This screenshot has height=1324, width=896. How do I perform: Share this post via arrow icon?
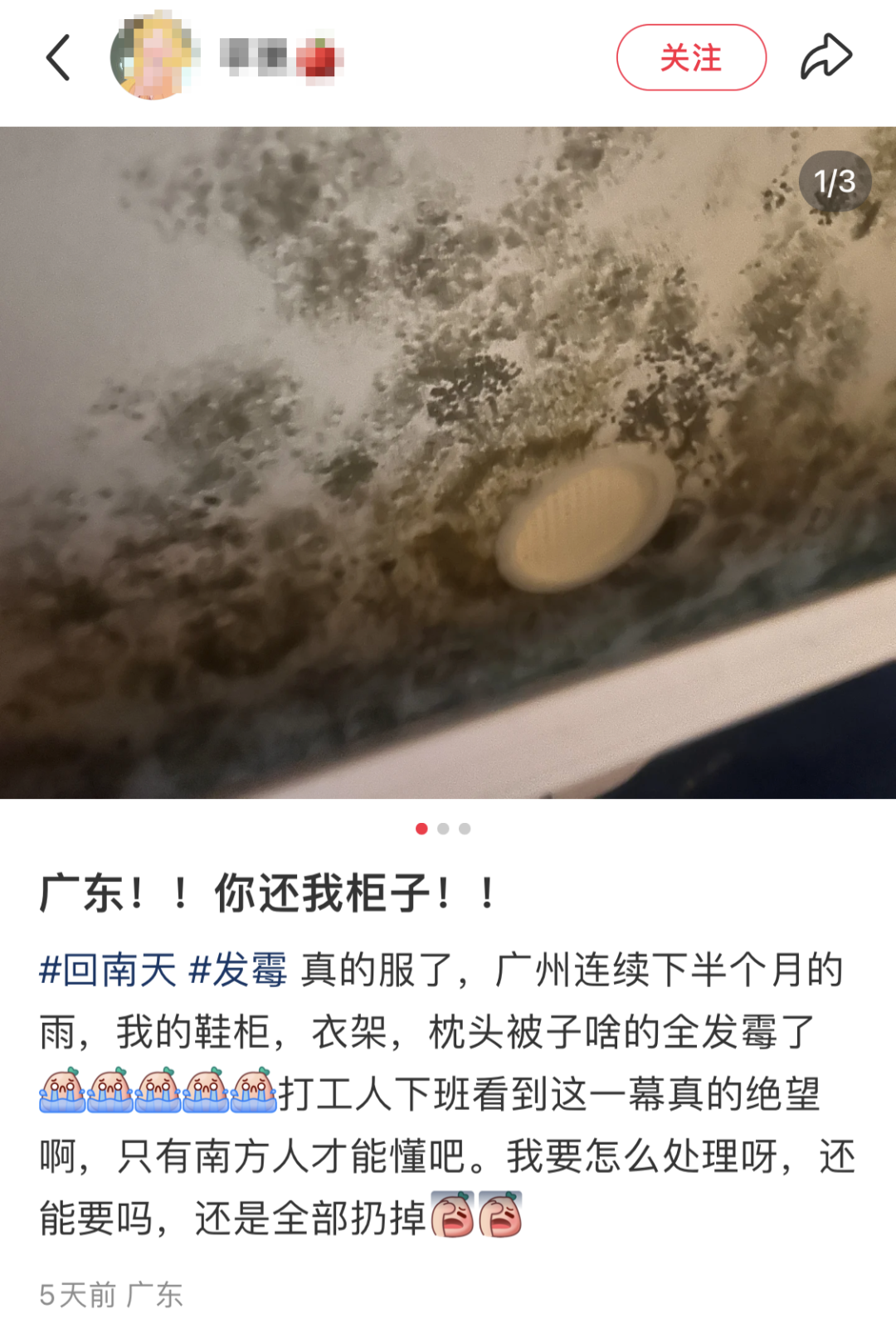825,57
